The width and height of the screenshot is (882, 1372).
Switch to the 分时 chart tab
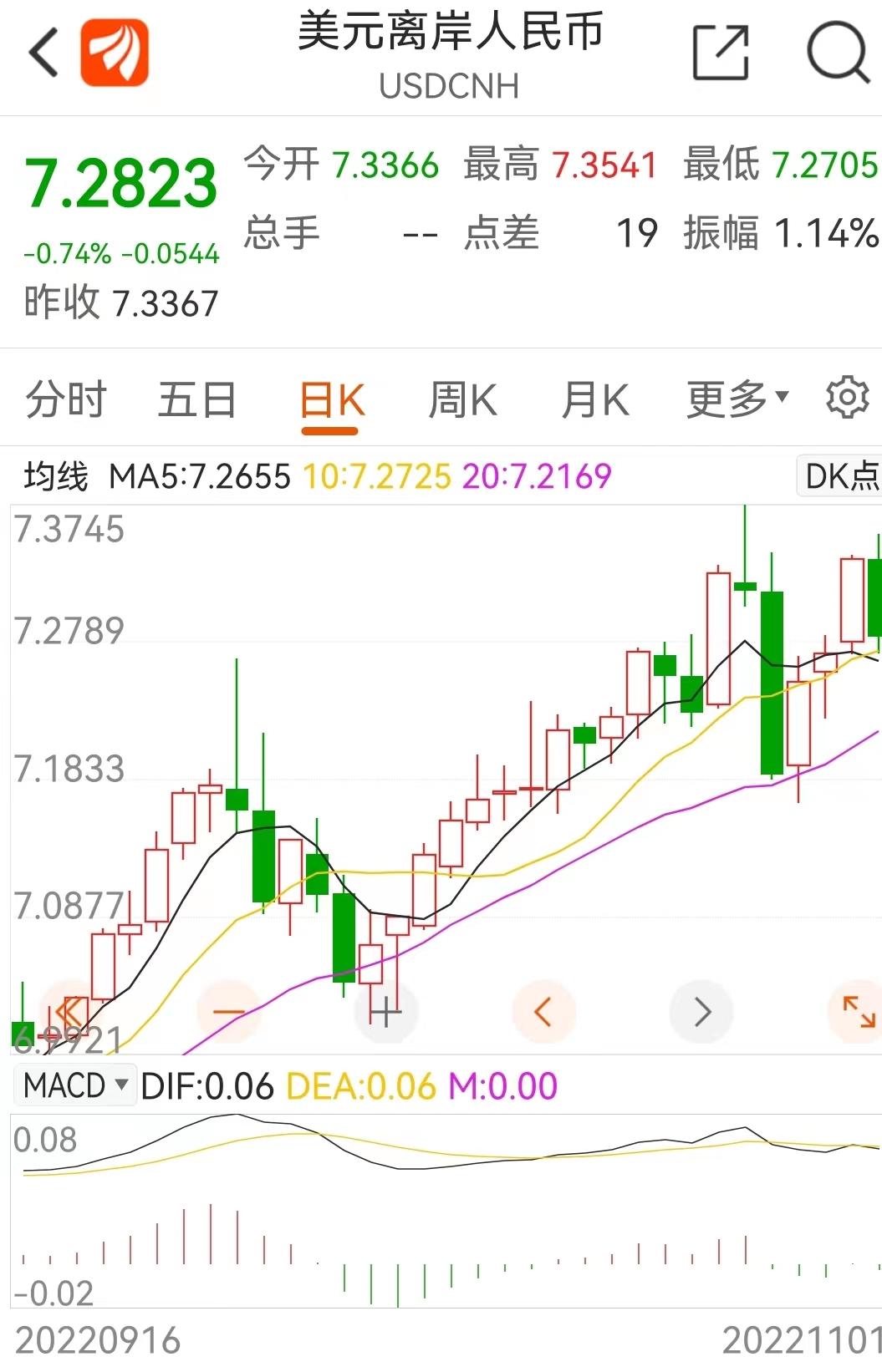tap(66, 399)
